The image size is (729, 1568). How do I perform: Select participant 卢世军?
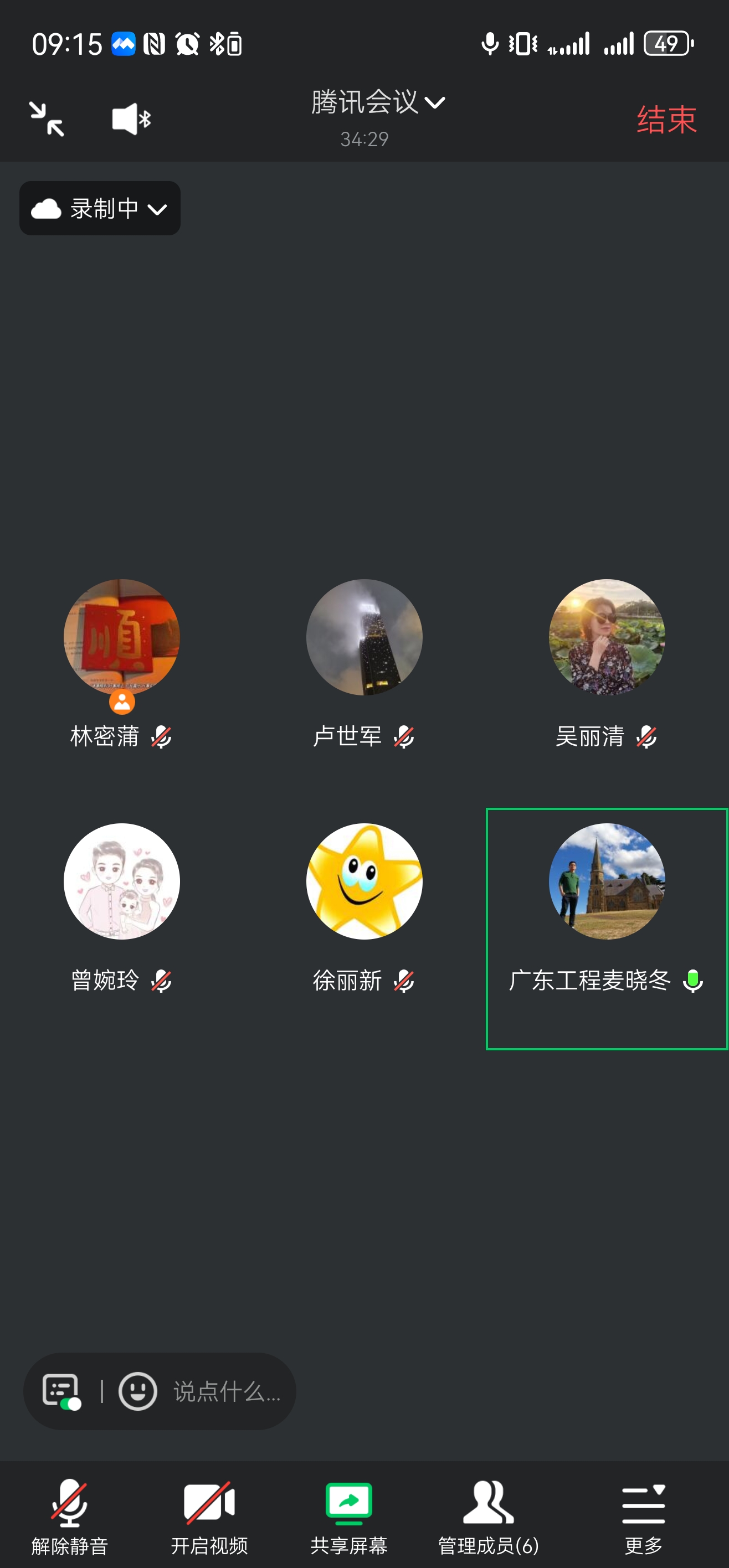pyautogui.click(x=364, y=637)
